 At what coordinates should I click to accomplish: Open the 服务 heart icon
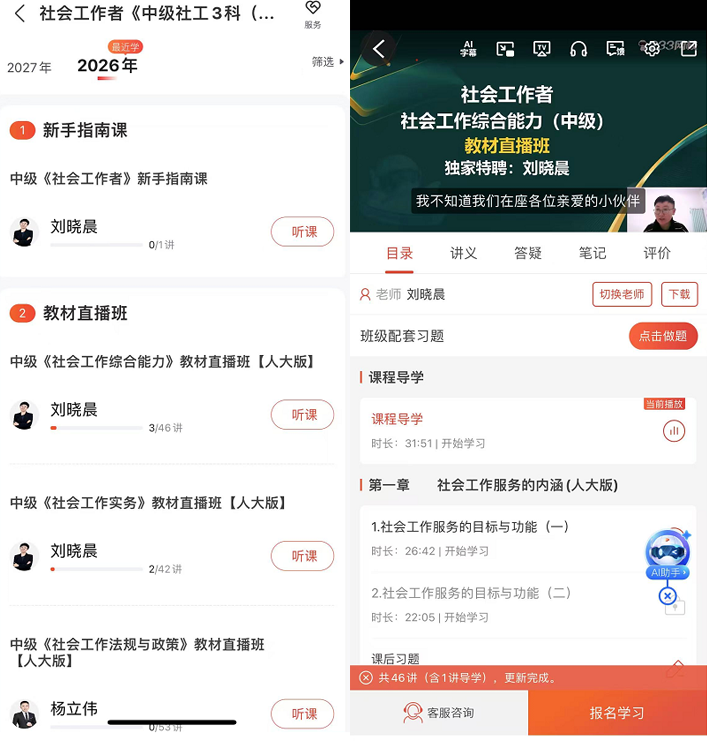313,15
